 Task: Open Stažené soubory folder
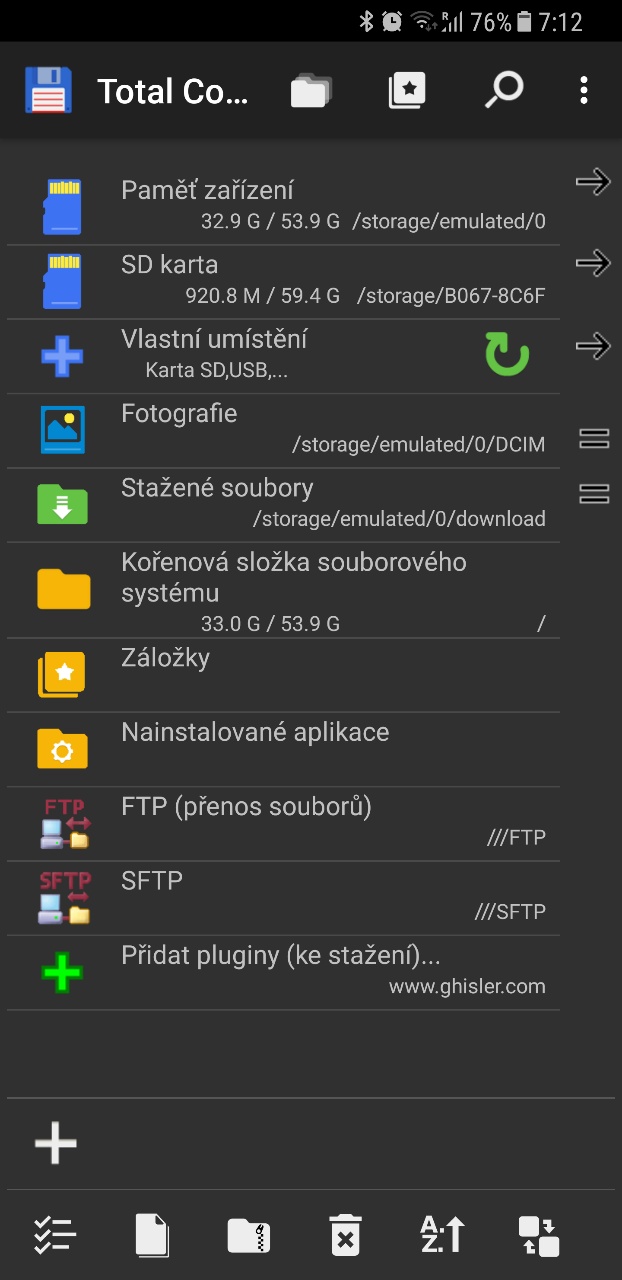pos(283,505)
